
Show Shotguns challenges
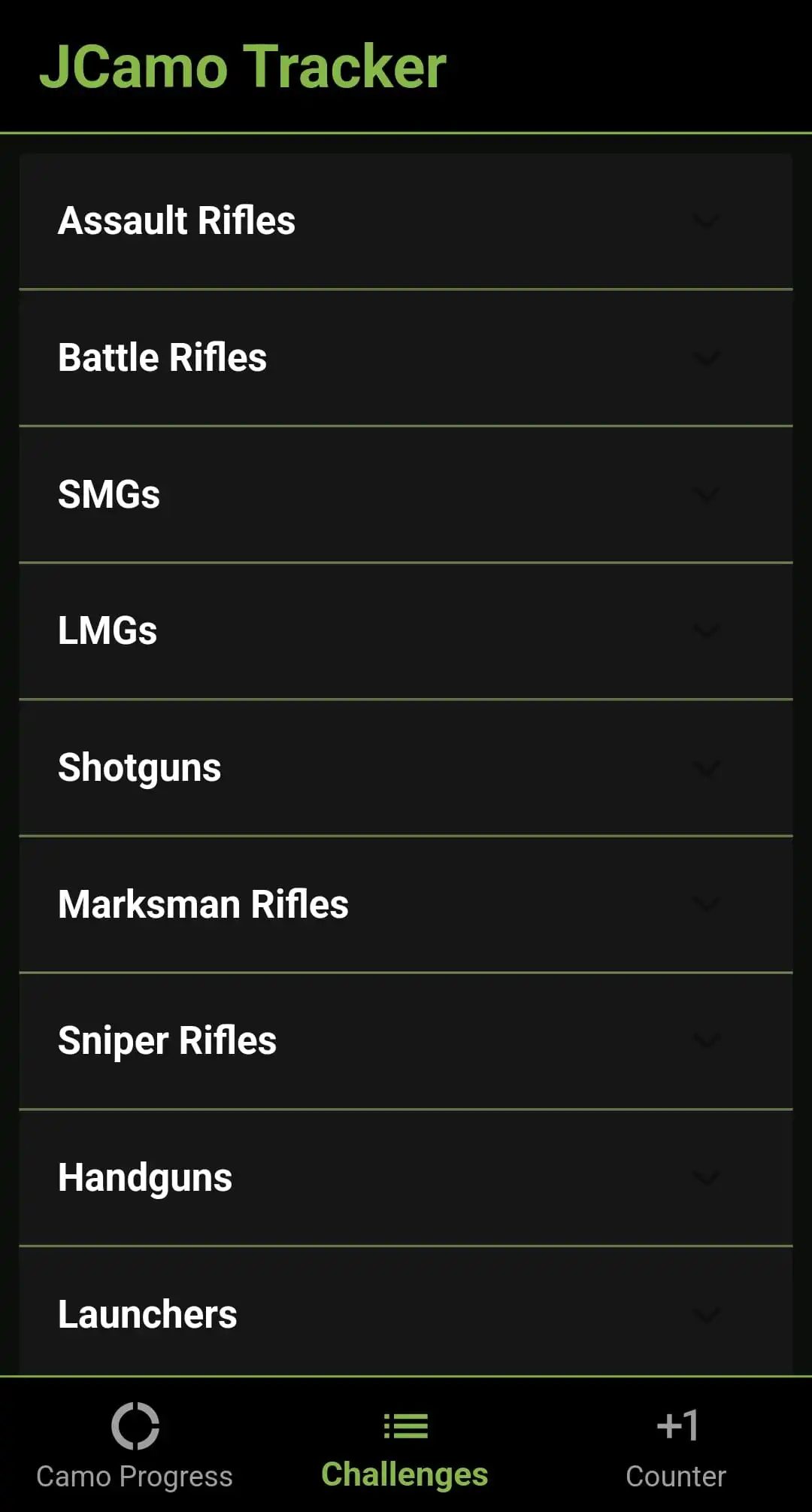click(x=406, y=768)
